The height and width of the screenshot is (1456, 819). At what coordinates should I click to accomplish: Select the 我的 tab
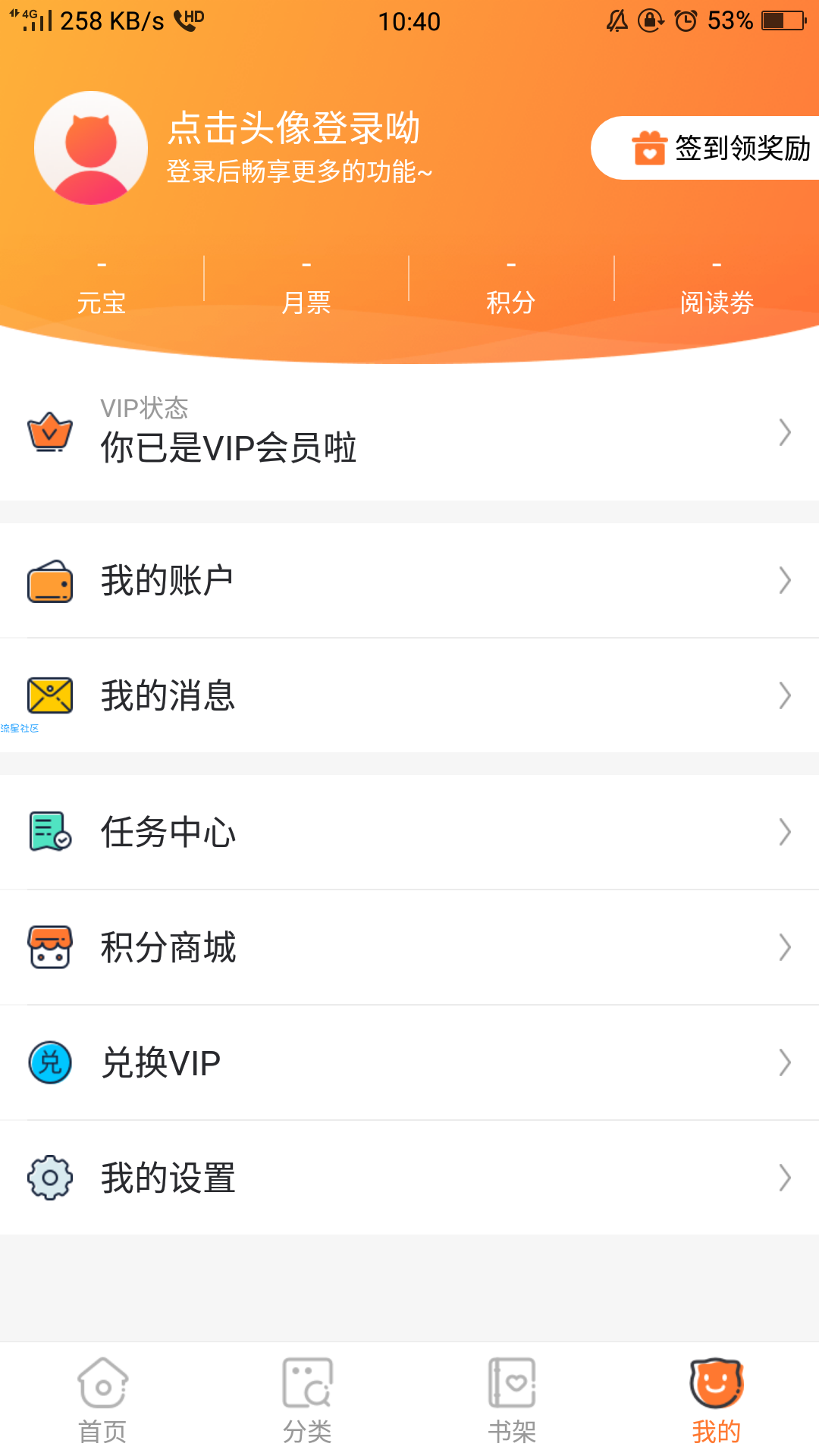(717, 1400)
